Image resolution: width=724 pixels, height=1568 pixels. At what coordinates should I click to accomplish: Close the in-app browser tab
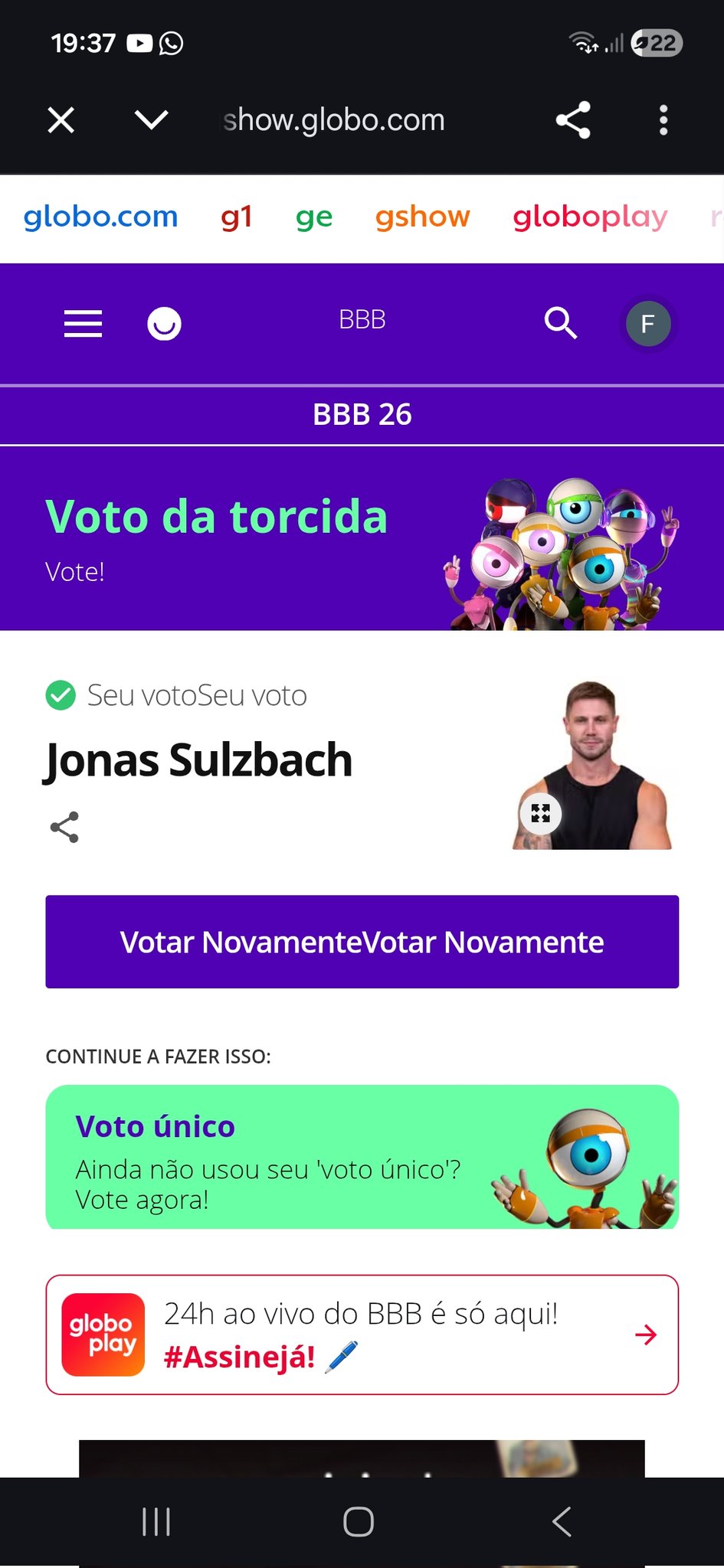click(x=61, y=120)
